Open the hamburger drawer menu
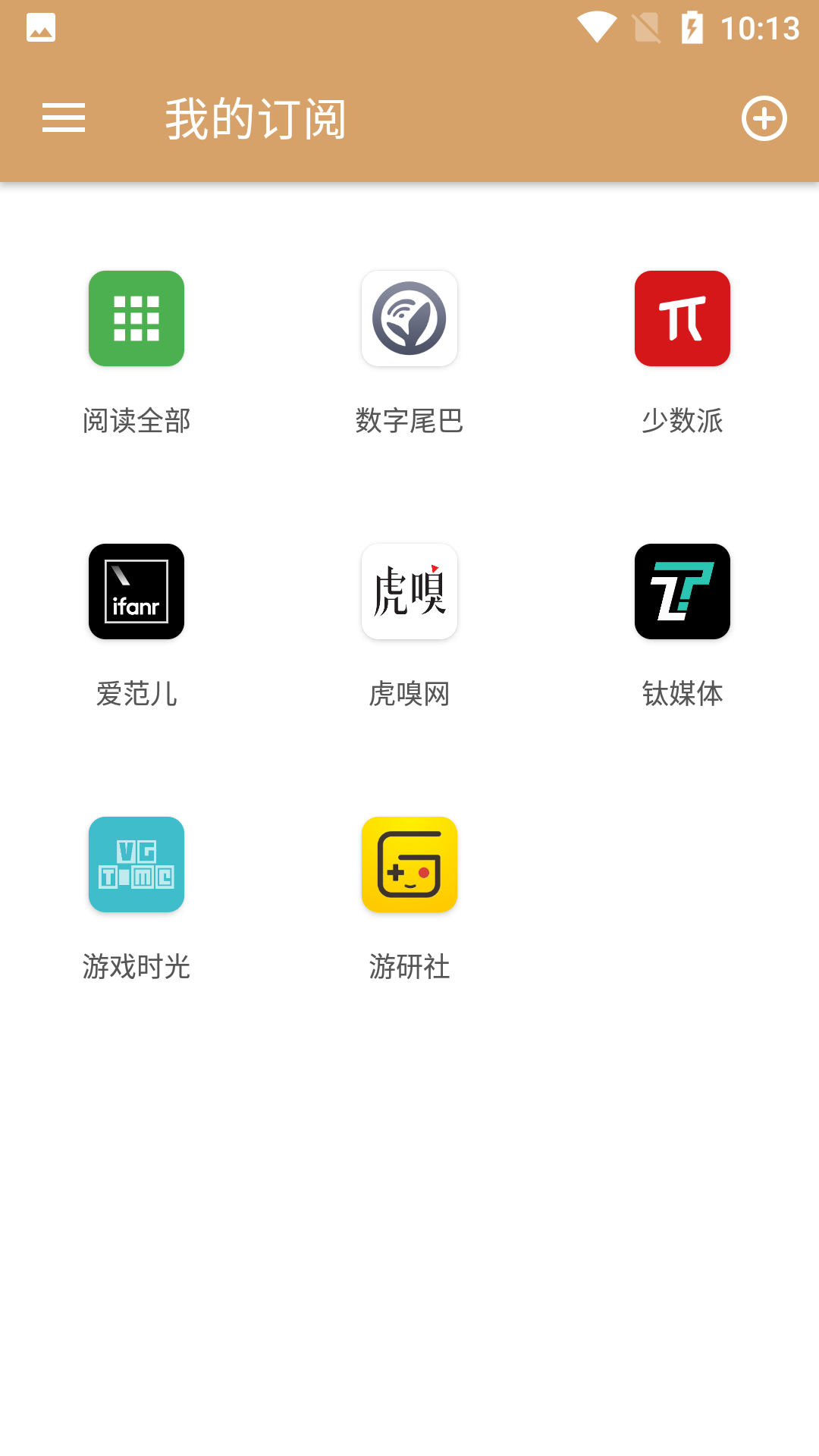 [64, 118]
